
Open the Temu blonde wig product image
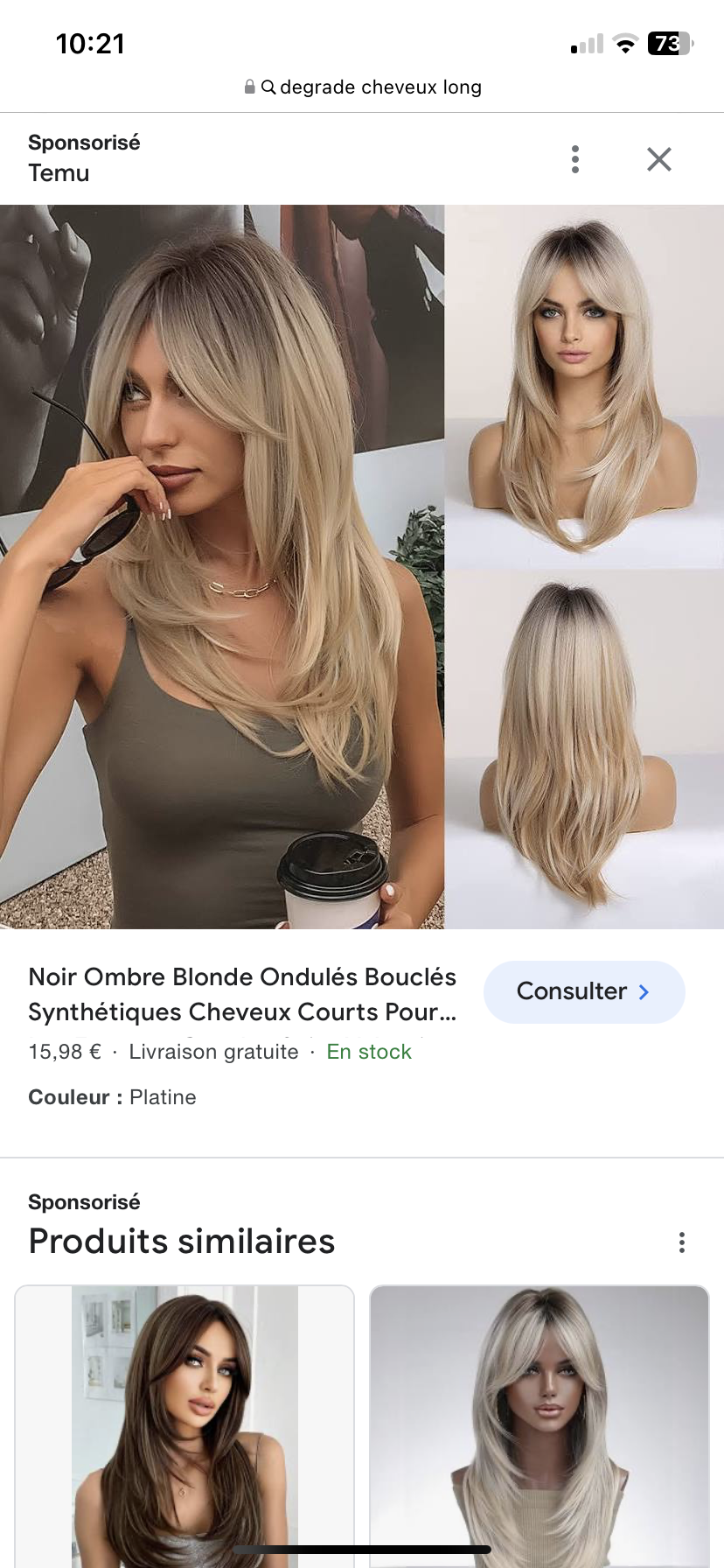coord(222,566)
